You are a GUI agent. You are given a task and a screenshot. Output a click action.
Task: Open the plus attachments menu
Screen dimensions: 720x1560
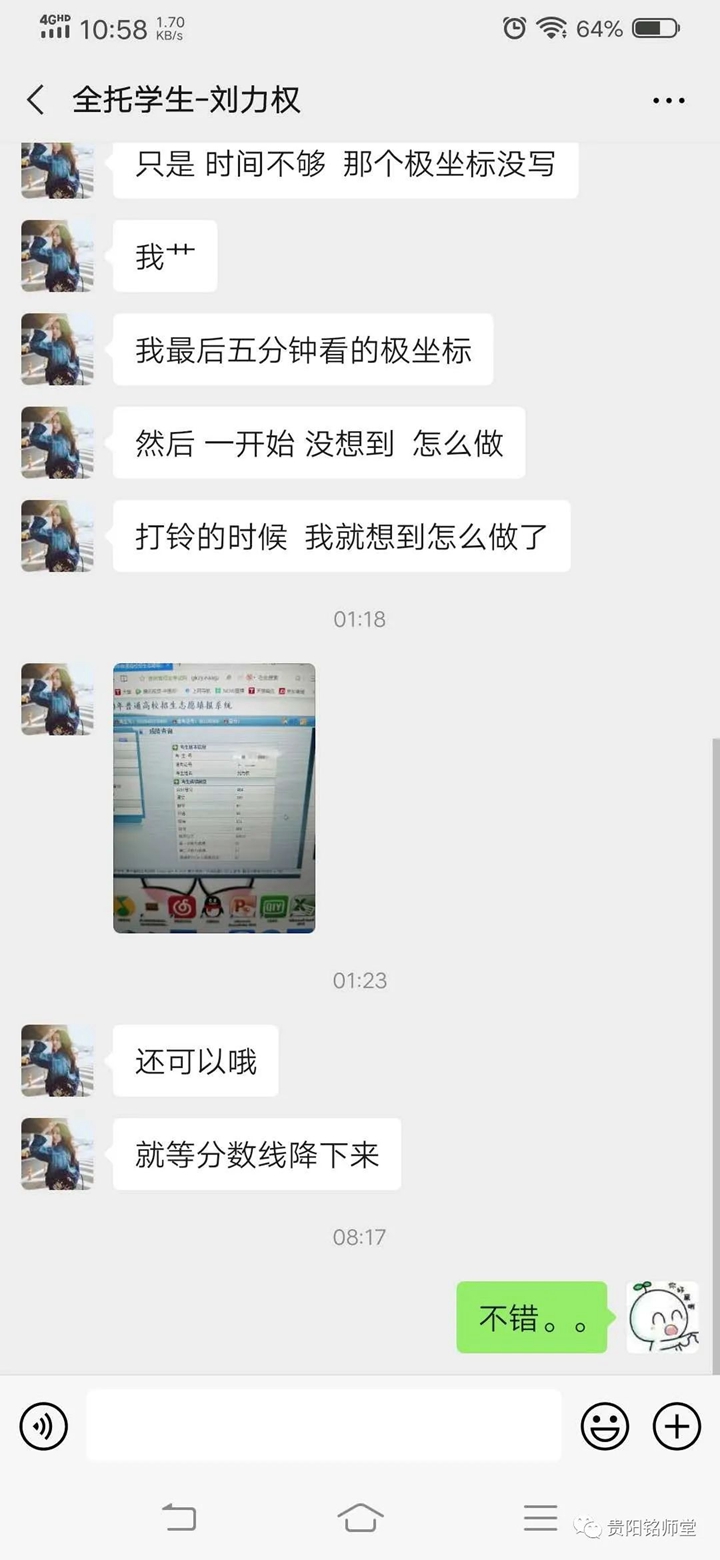677,1426
